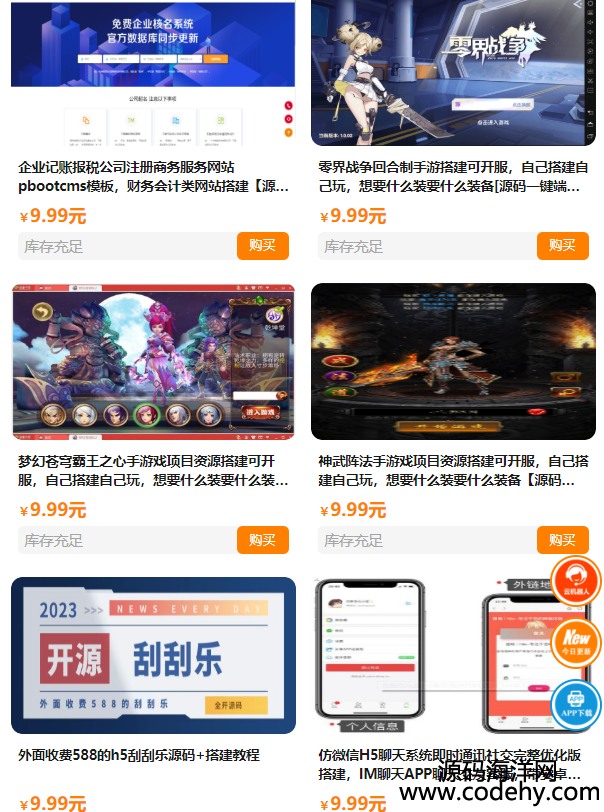Viewport: 604px width, 812px height.
Task: Open the 神武阵法 game product card
Action: (453, 362)
